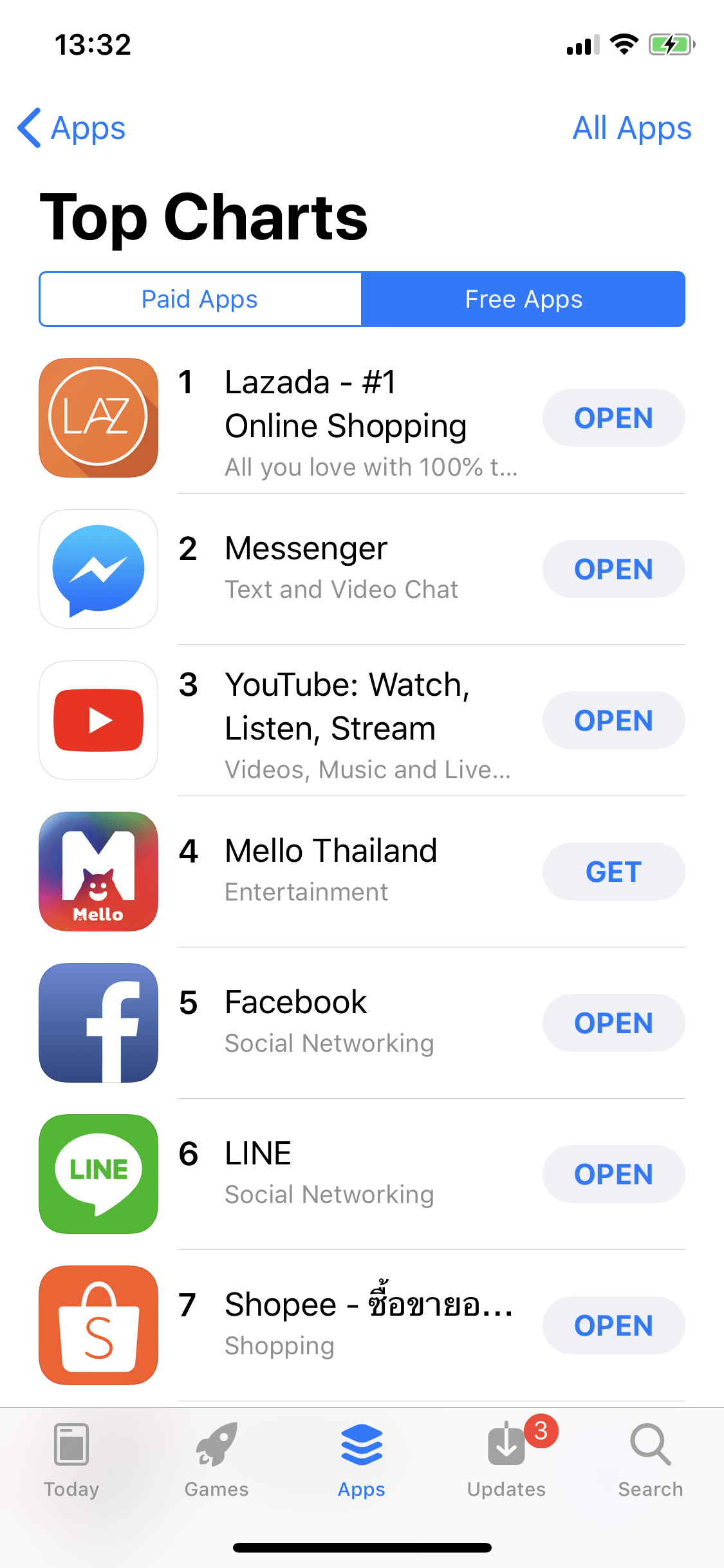Launch YouTube via its OPEN button
724x1568 pixels.
click(x=613, y=720)
